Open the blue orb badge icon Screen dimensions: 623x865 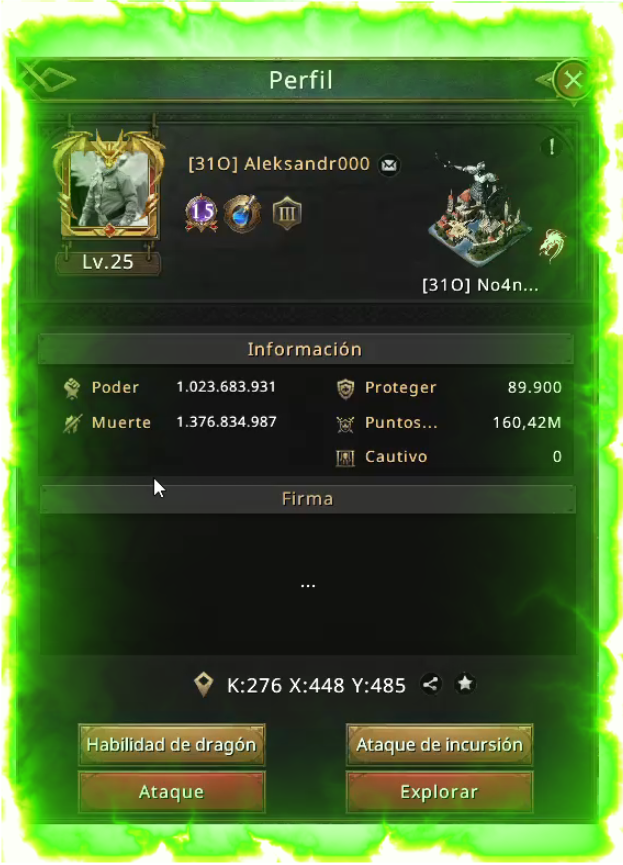click(243, 213)
